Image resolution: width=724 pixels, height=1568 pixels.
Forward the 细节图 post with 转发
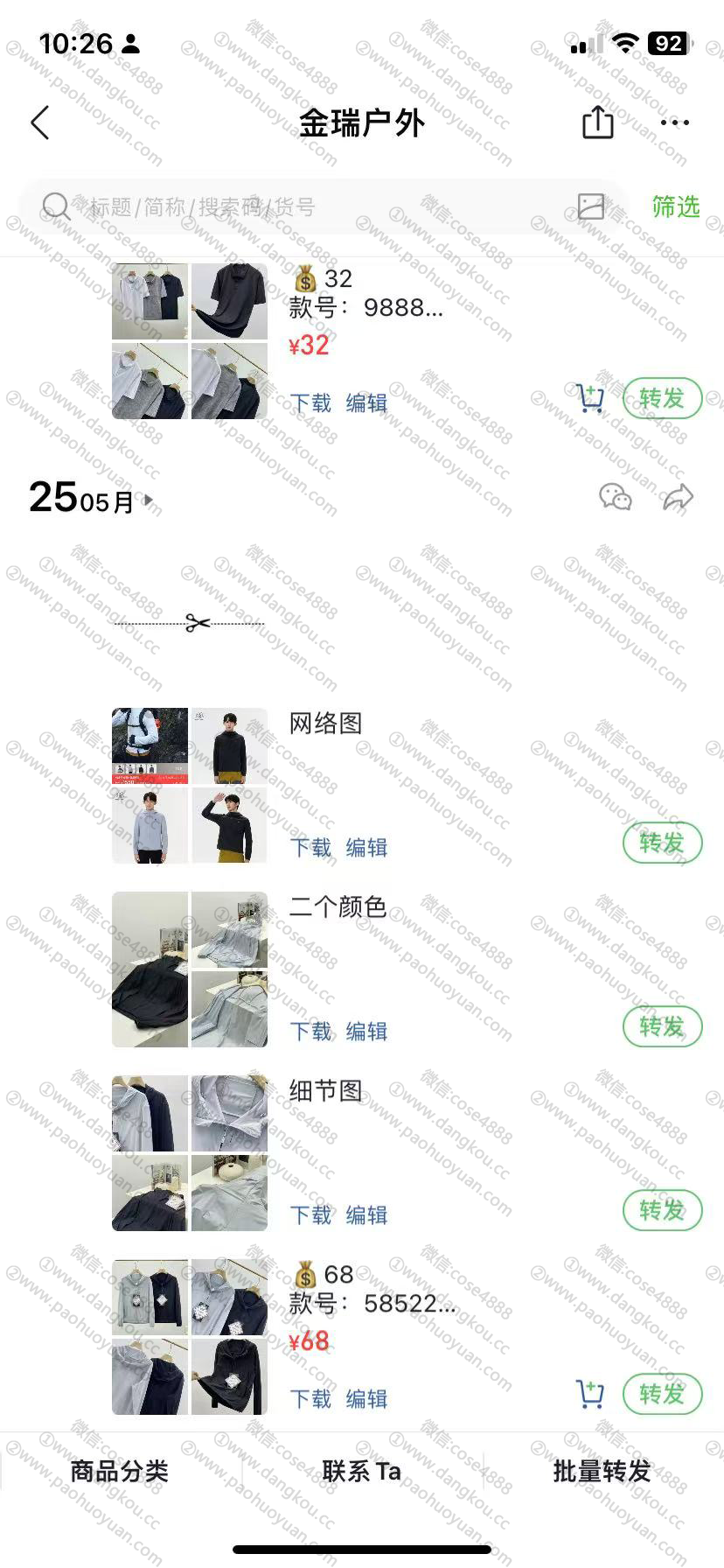pos(662,1211)
